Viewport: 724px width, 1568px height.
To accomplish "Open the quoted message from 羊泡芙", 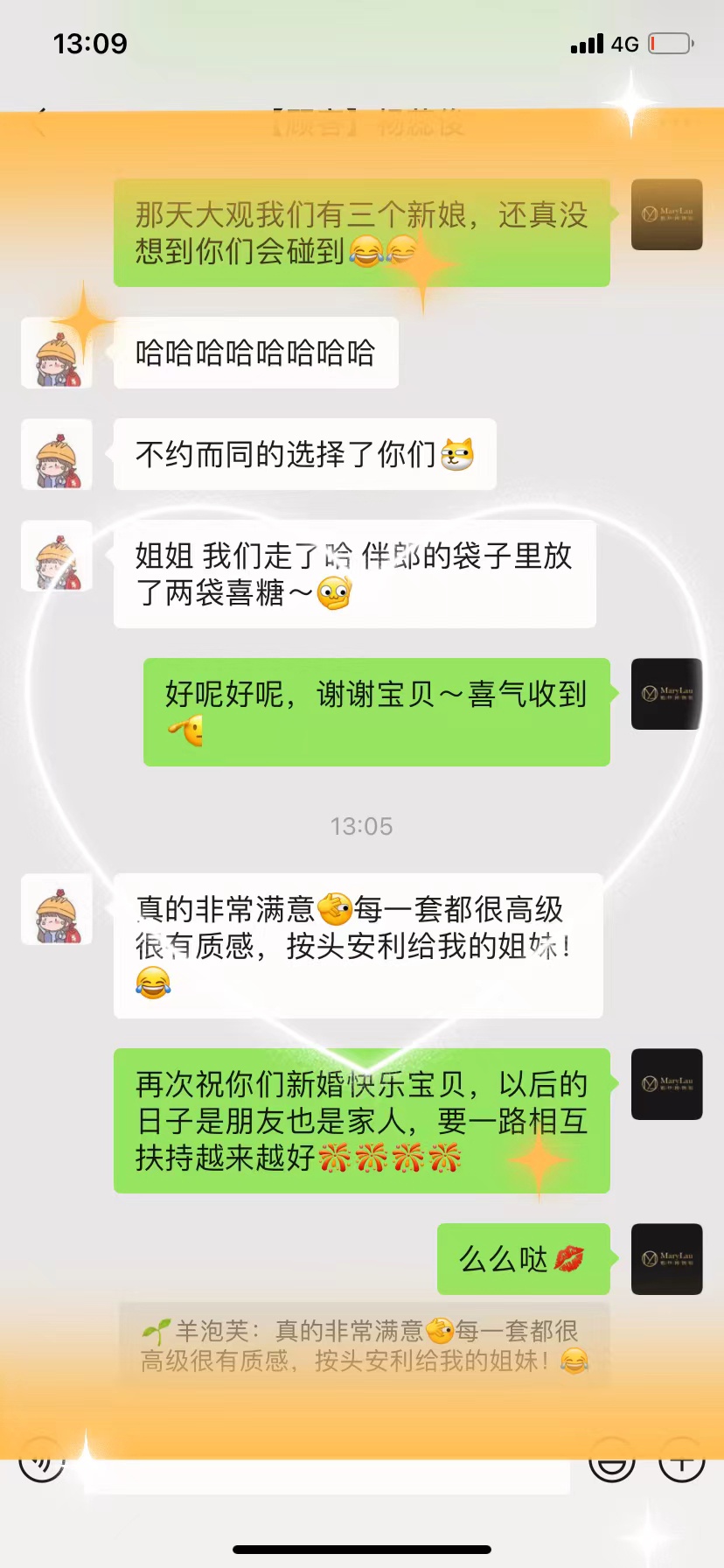I will coord(365,1346).
